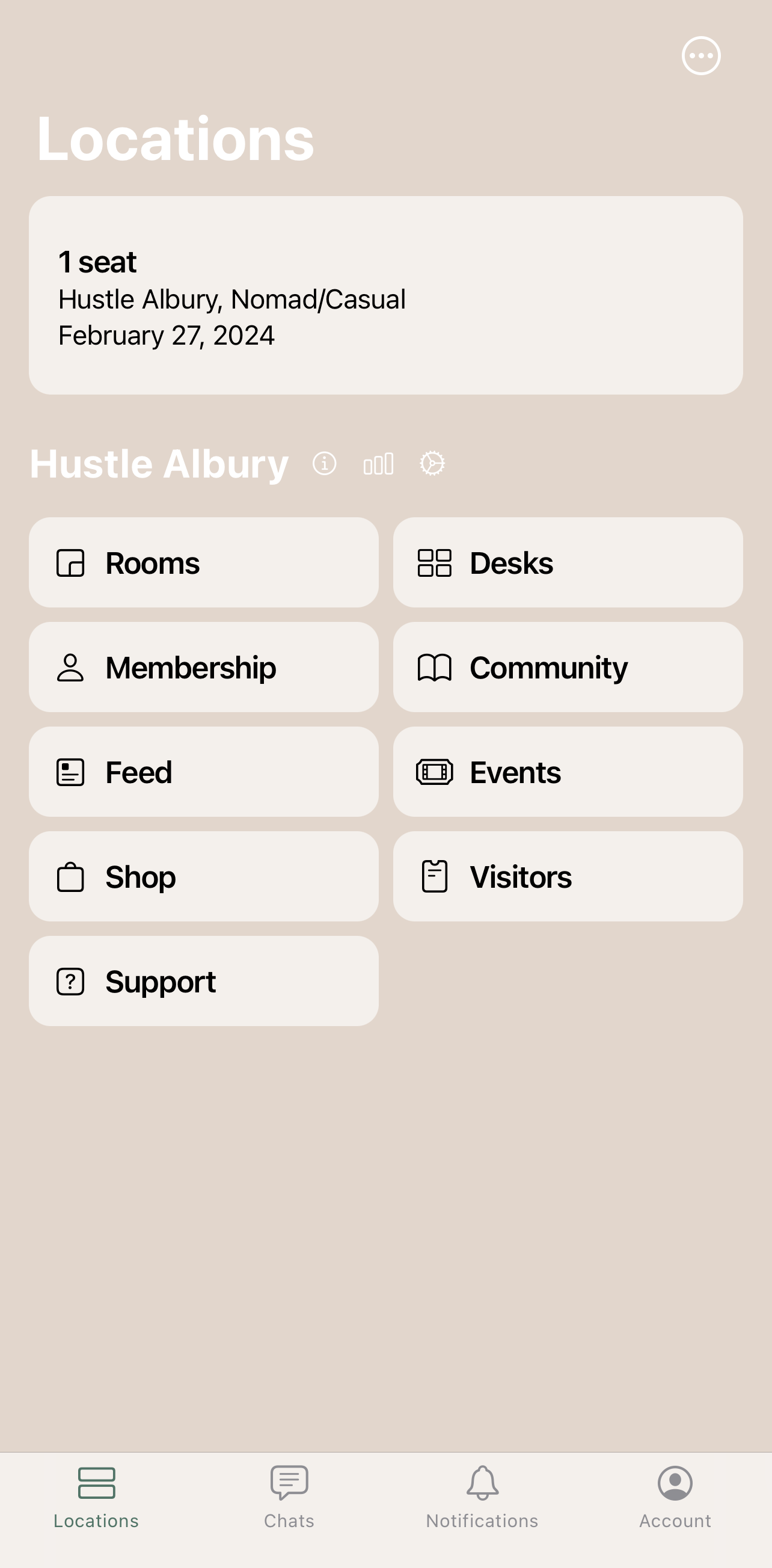Open Rooms
This screenshot has width=772, height=1568.
tap(204, 562)
